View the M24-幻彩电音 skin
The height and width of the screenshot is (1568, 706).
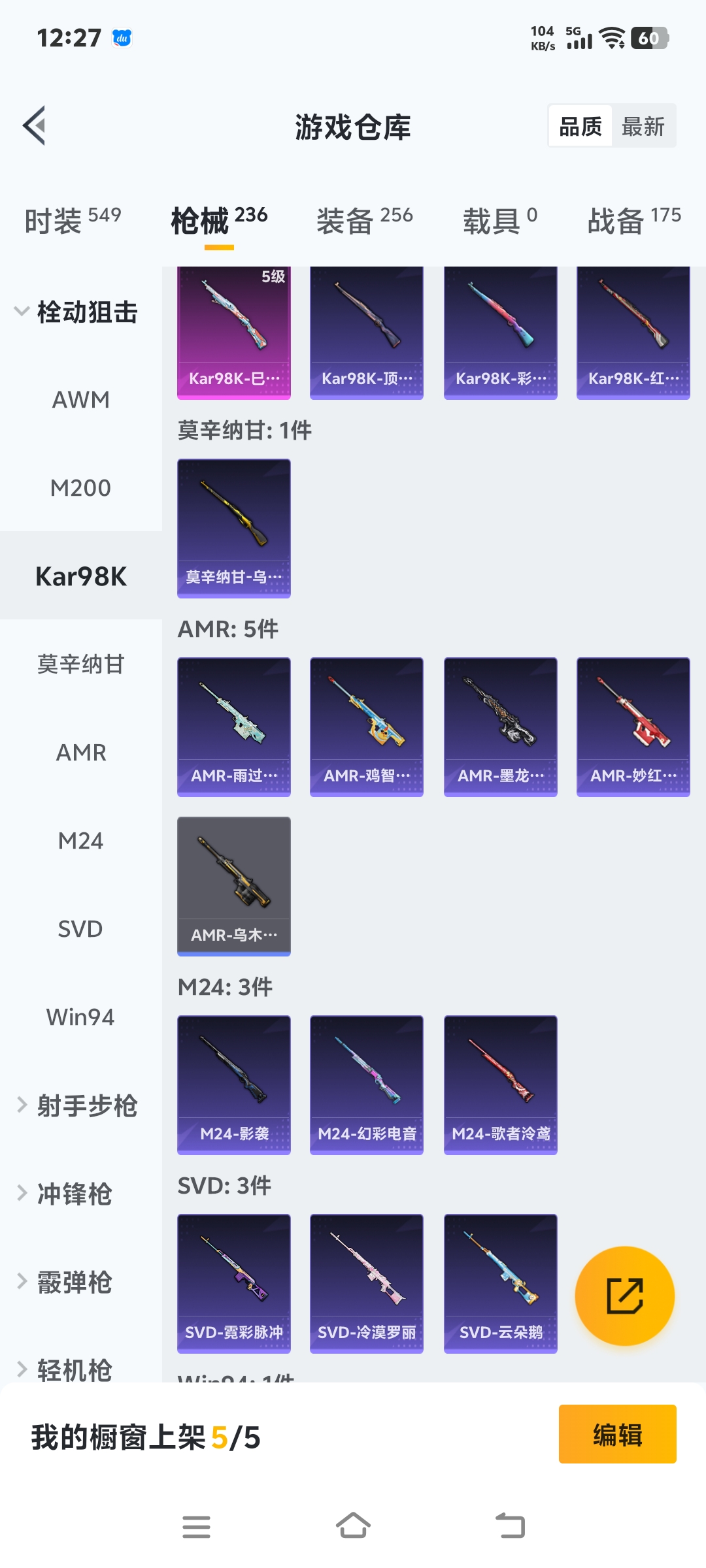coord(367,1085)
